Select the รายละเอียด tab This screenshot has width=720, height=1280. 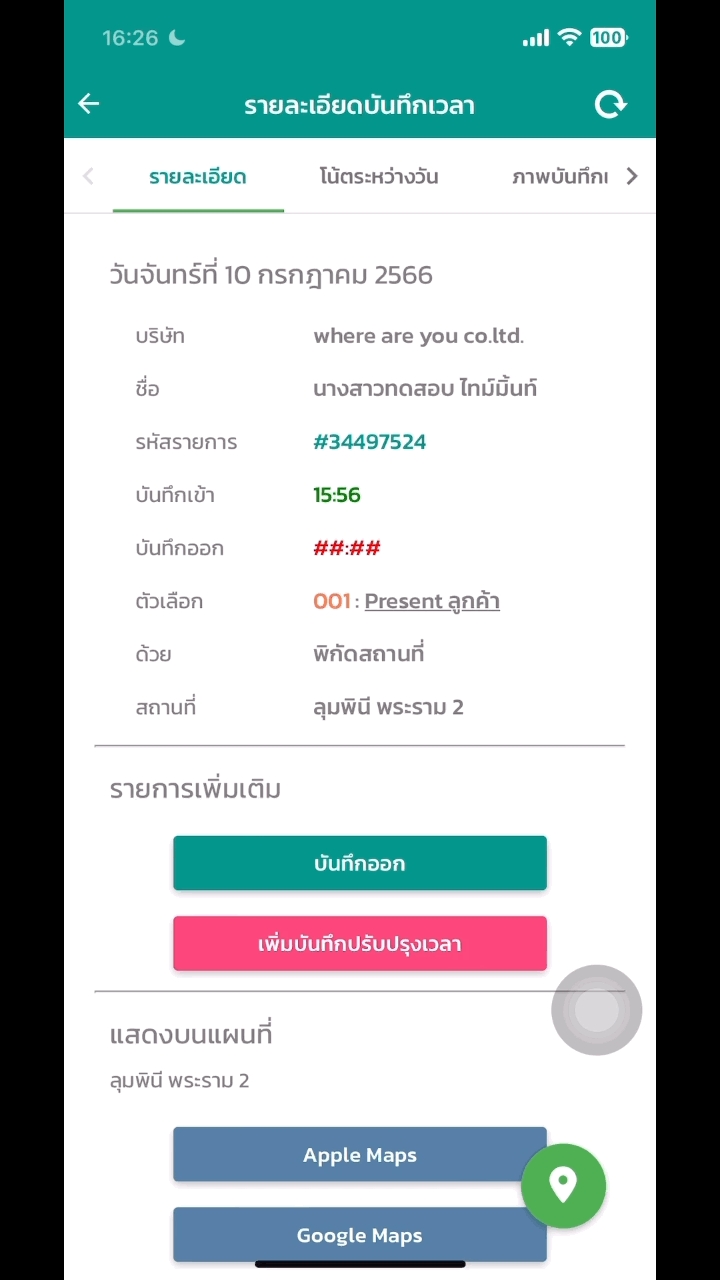coord(198,177)
